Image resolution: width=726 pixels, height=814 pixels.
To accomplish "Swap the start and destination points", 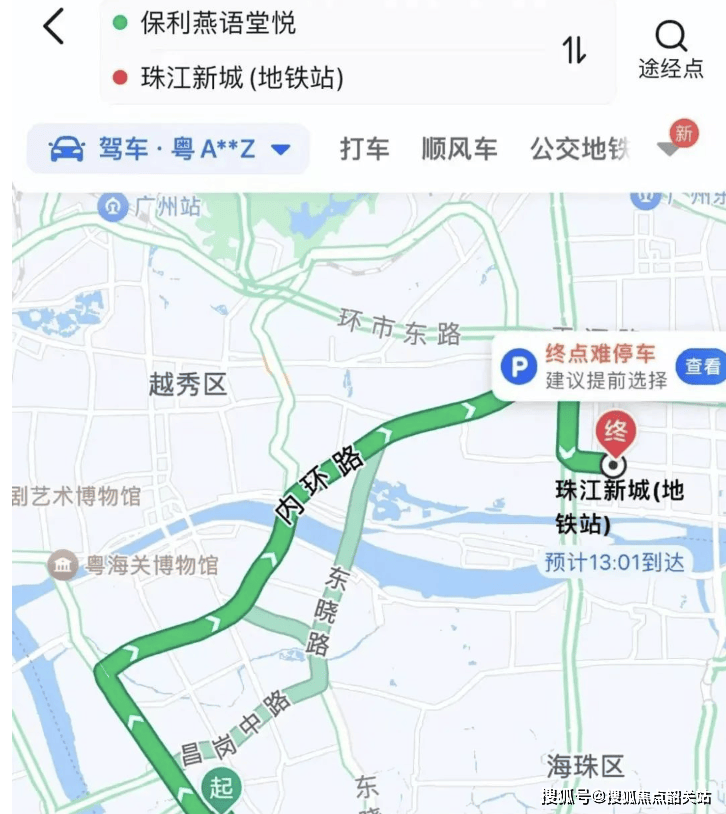I will point(574,50).
